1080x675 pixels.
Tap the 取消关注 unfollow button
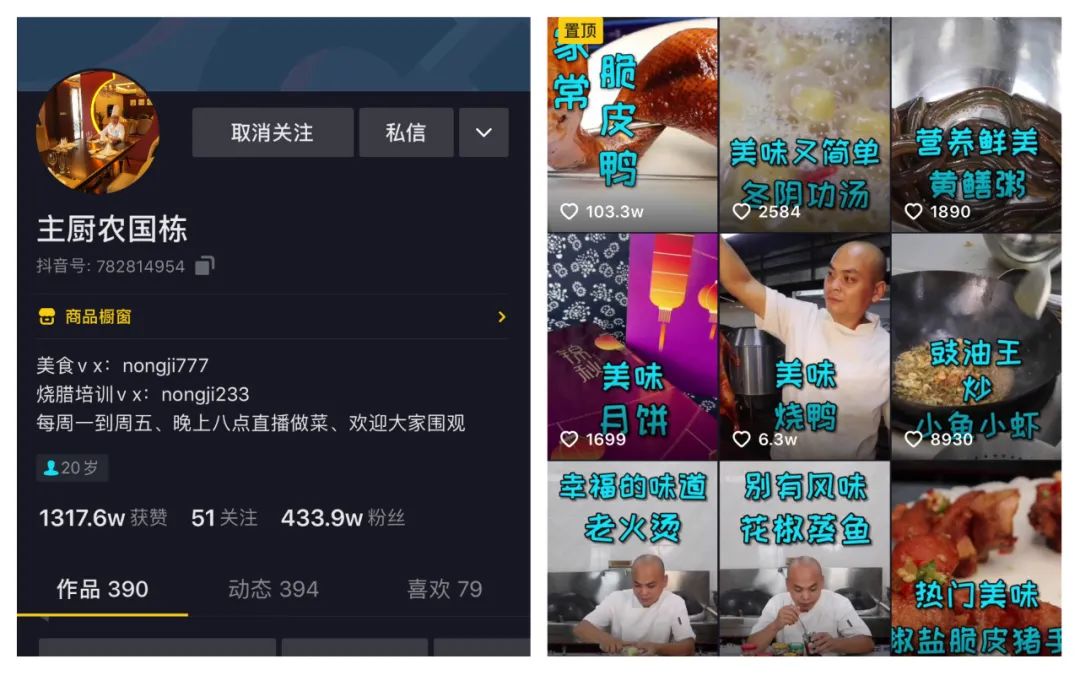tap(273, 132)
